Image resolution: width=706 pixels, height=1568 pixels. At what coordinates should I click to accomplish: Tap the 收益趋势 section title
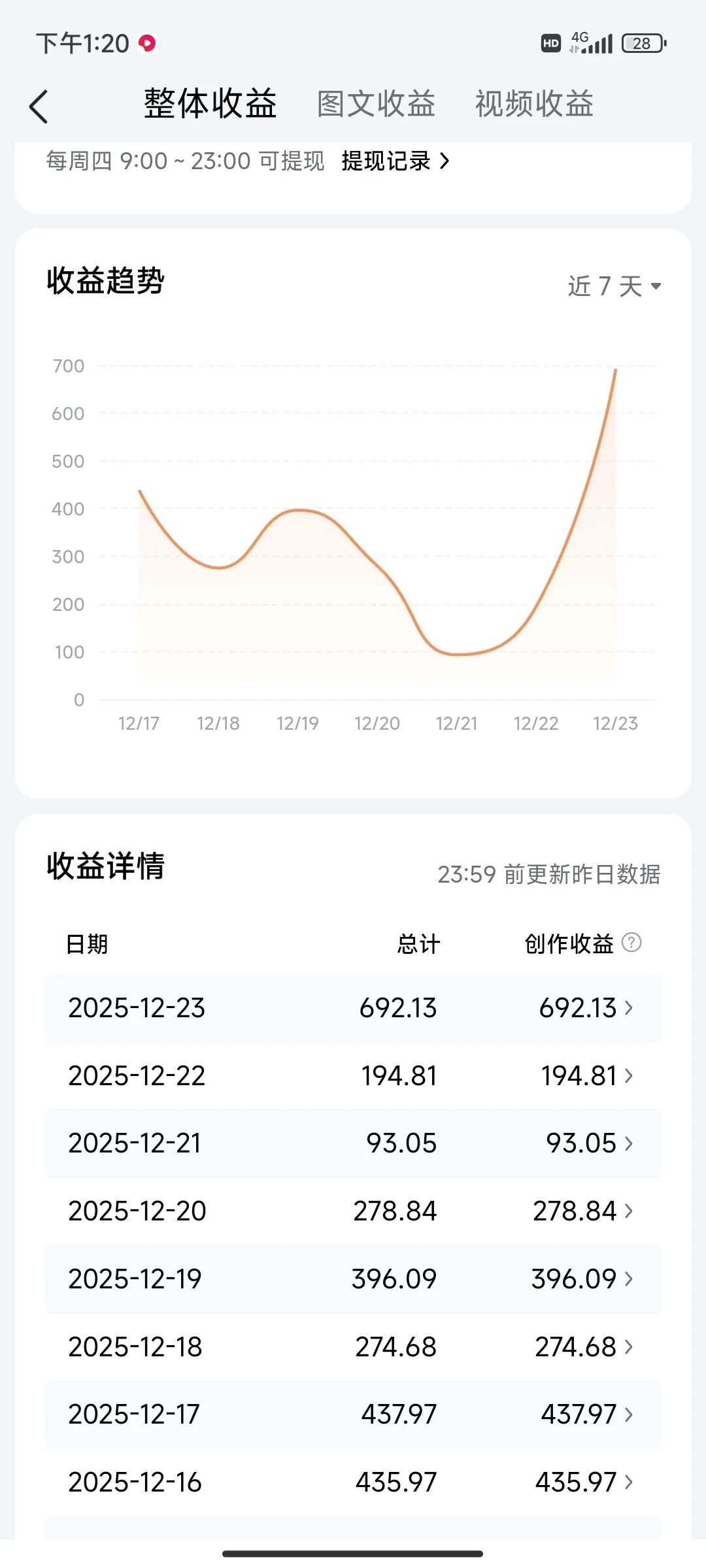107,282
